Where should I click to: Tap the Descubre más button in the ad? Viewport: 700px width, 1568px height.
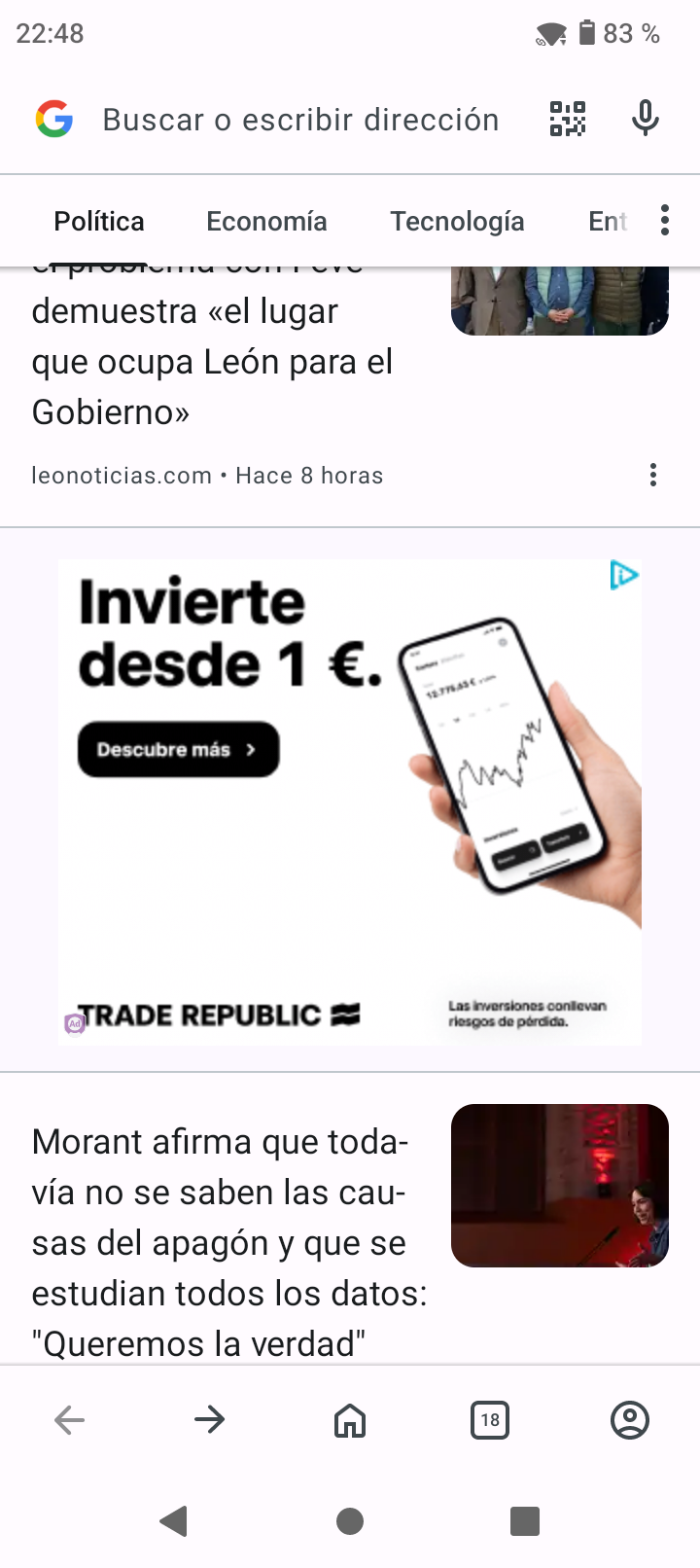click(x=178, y=749)
